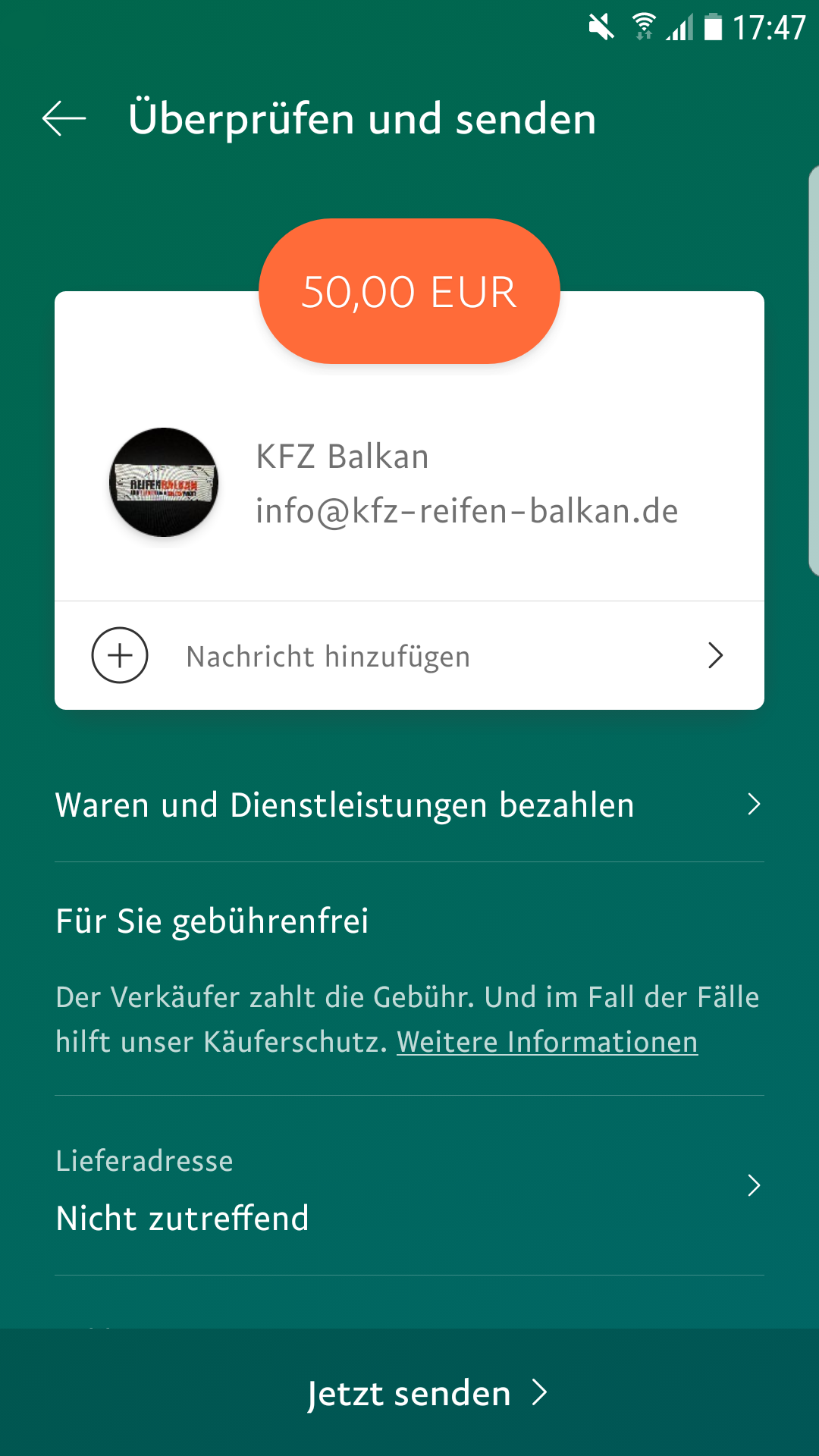The image size is (819, 1456).
Task: Open the Weitere Informationen link
Action: click(x=547, y=1042)
